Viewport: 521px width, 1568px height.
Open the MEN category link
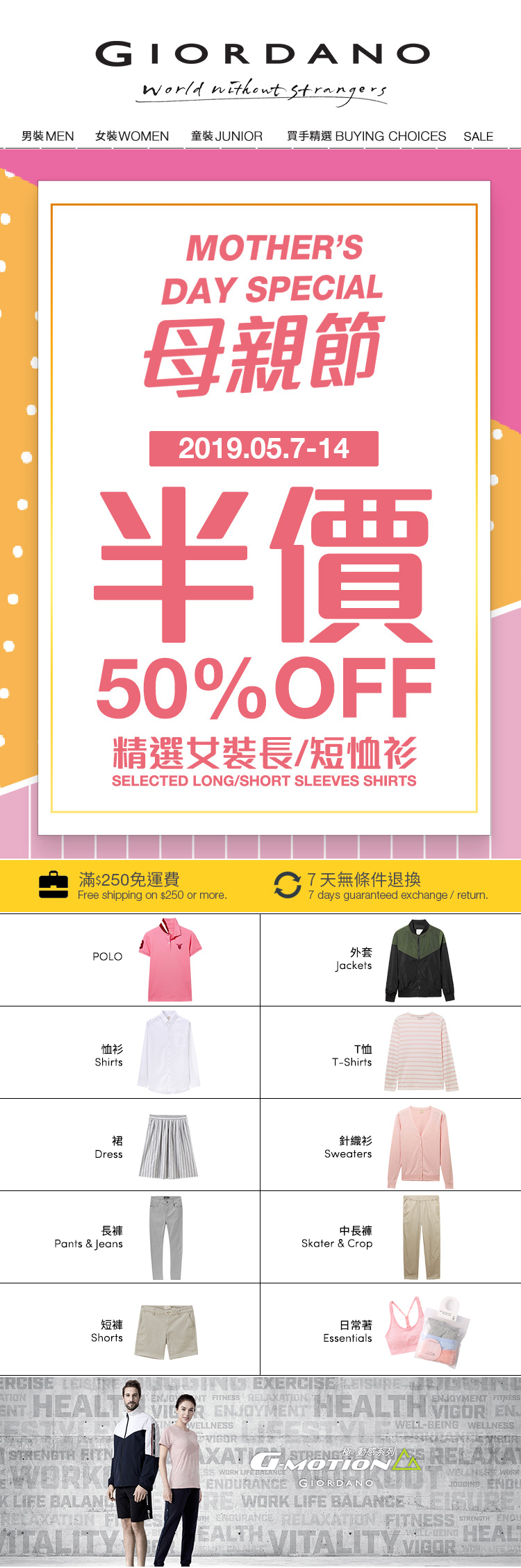pos(47,136)
